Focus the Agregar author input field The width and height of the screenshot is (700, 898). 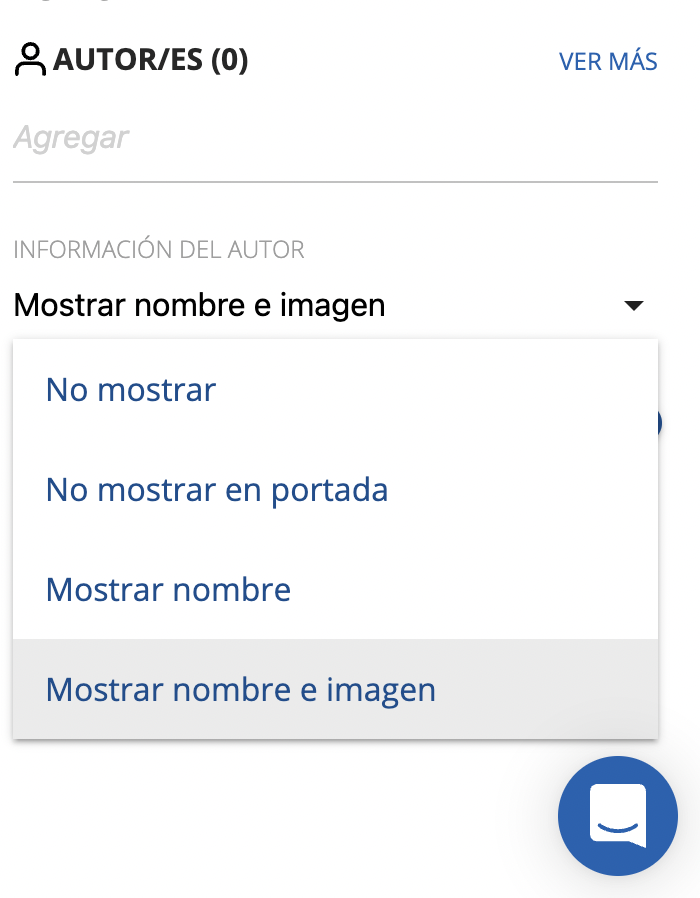click(x=335, y=138)
